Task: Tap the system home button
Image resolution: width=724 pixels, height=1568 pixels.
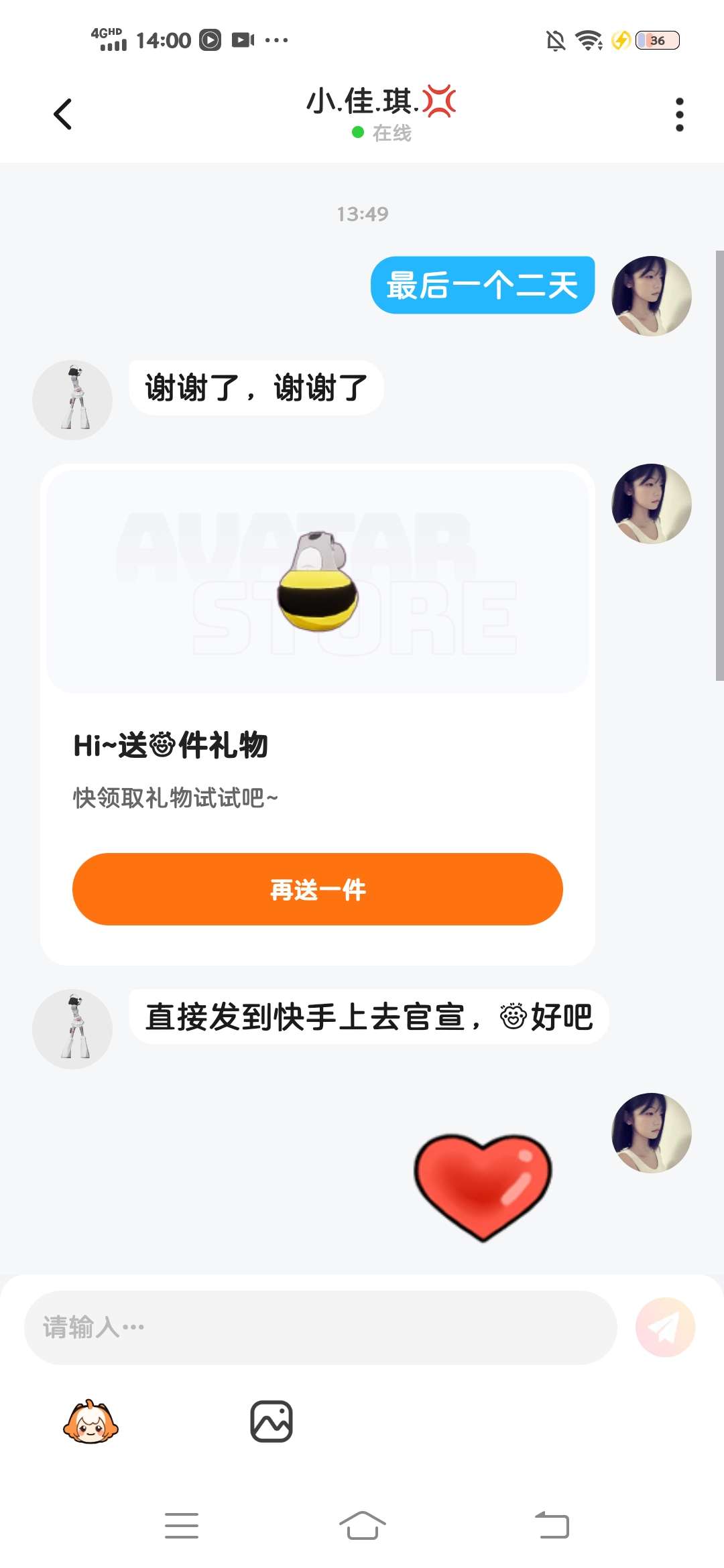Action: coord(362,1526)
